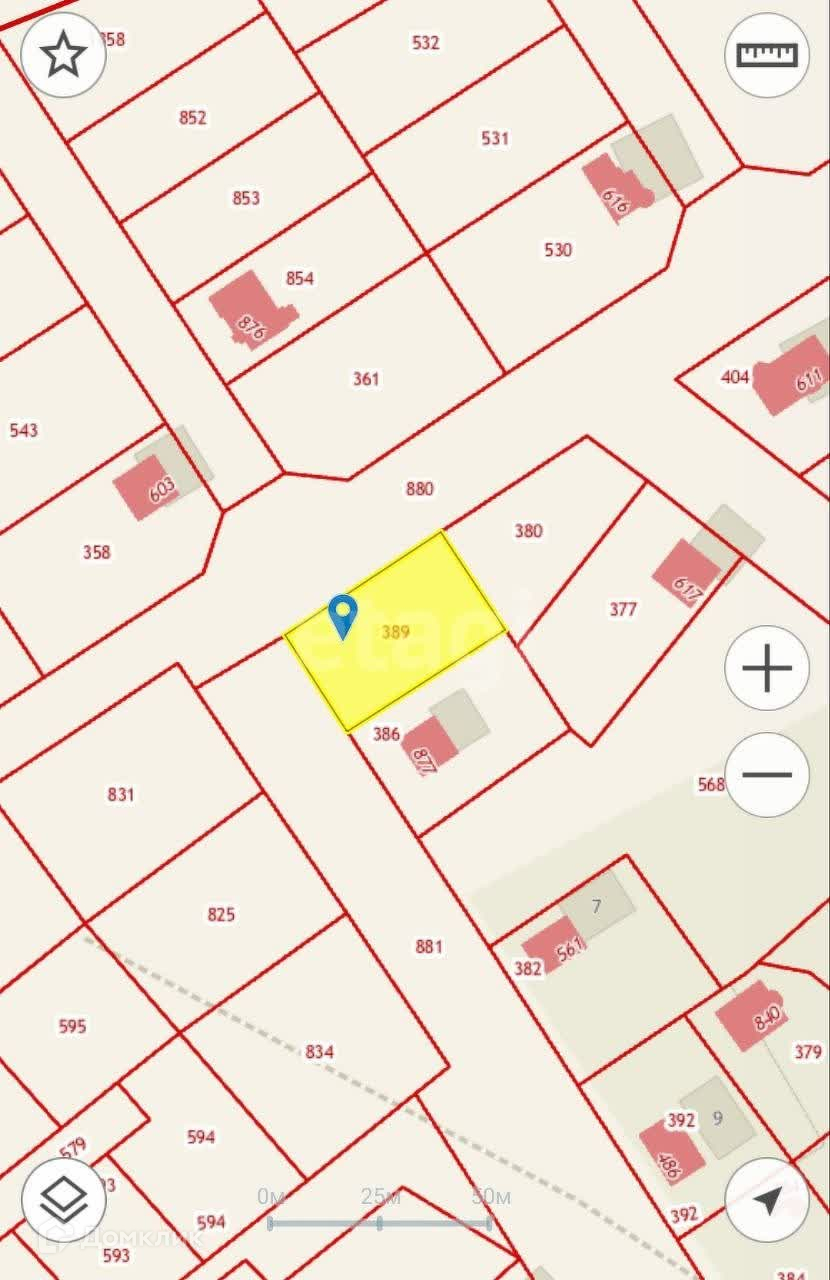Viewport: 830px width, 1280px height.
Task: Zoom in on the map
Action: tap(767, 668)
